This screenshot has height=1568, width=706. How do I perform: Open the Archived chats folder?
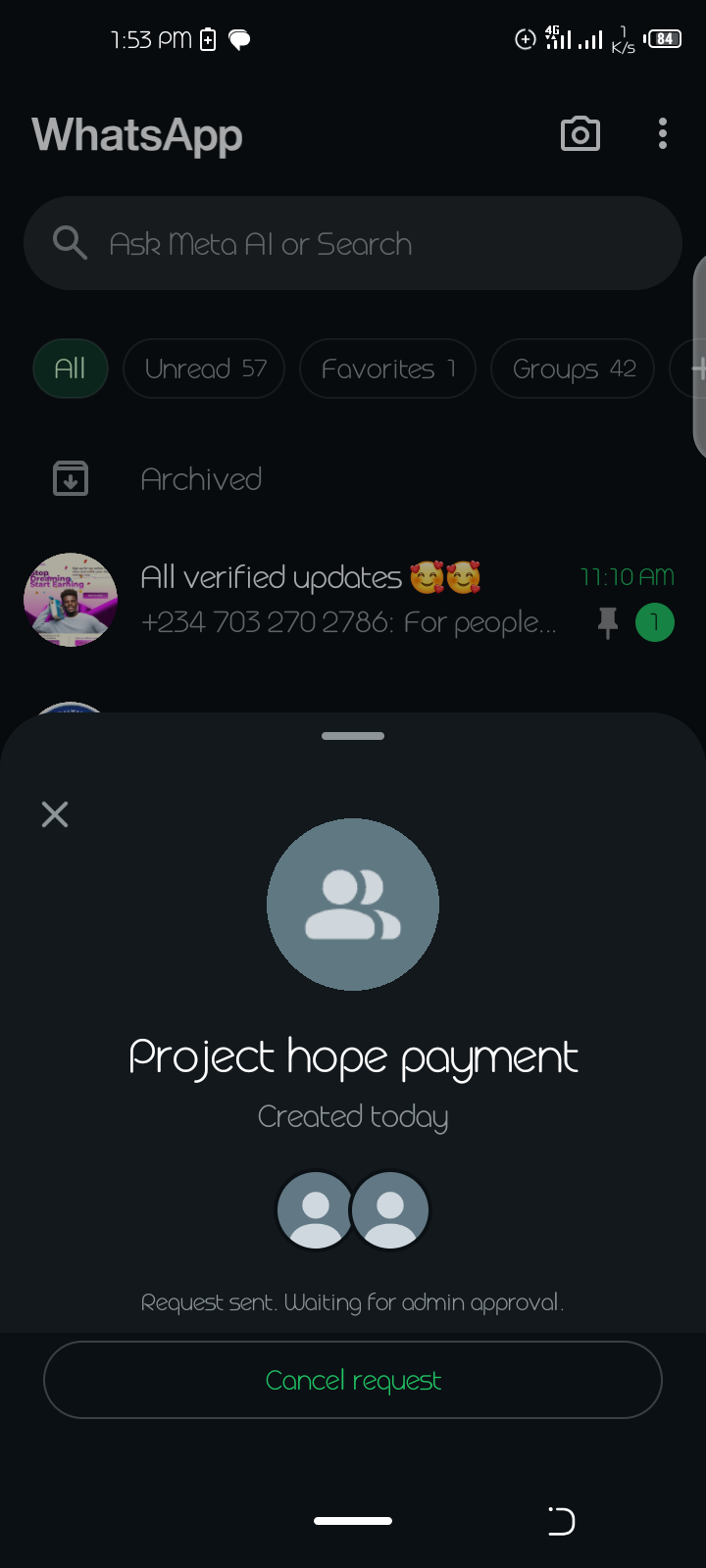[x=201, y=479]
